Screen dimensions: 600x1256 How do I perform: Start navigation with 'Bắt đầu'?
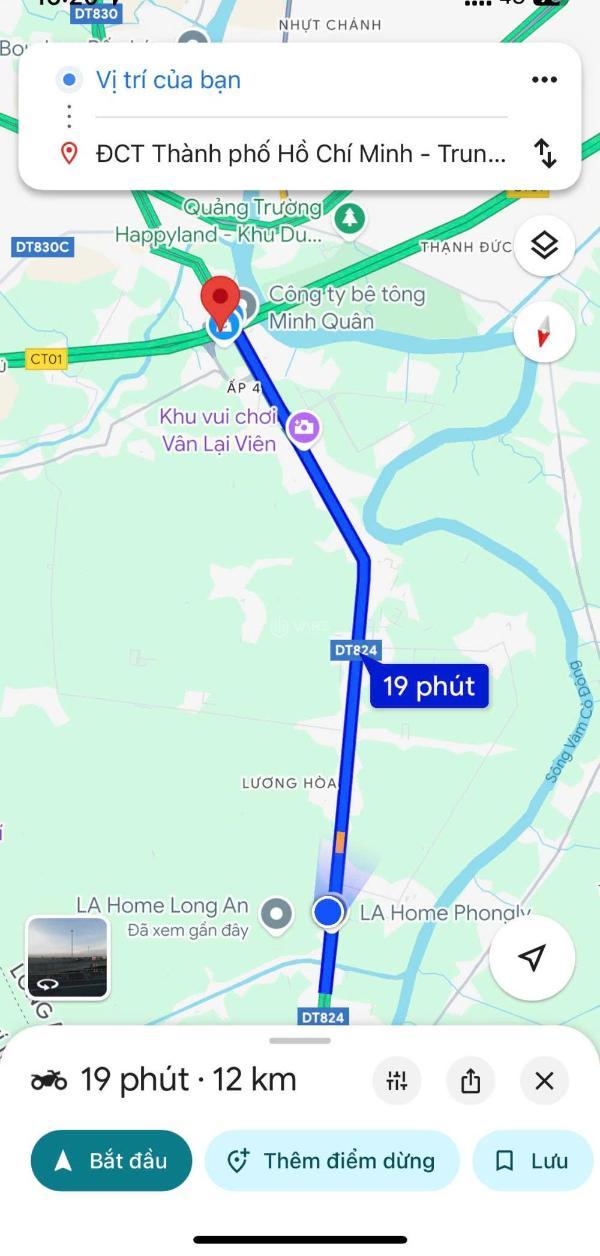111,1161
